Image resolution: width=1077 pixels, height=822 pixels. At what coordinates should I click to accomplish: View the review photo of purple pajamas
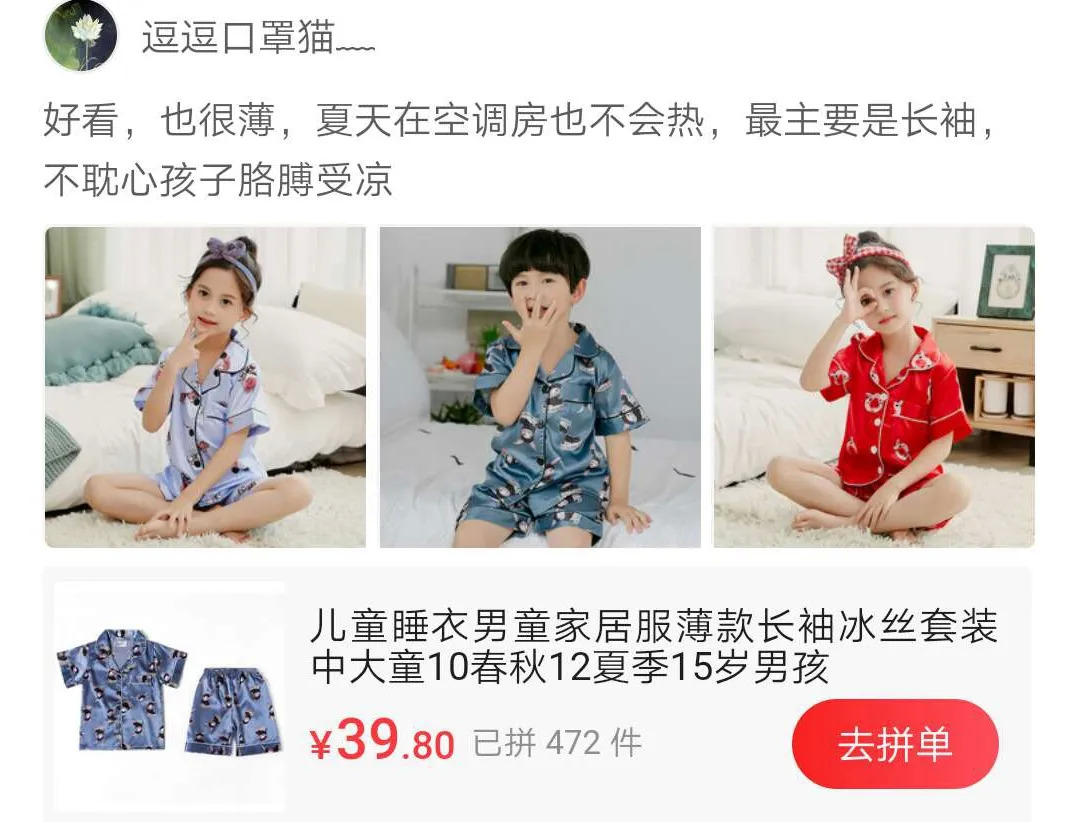(x=205, y=387)
